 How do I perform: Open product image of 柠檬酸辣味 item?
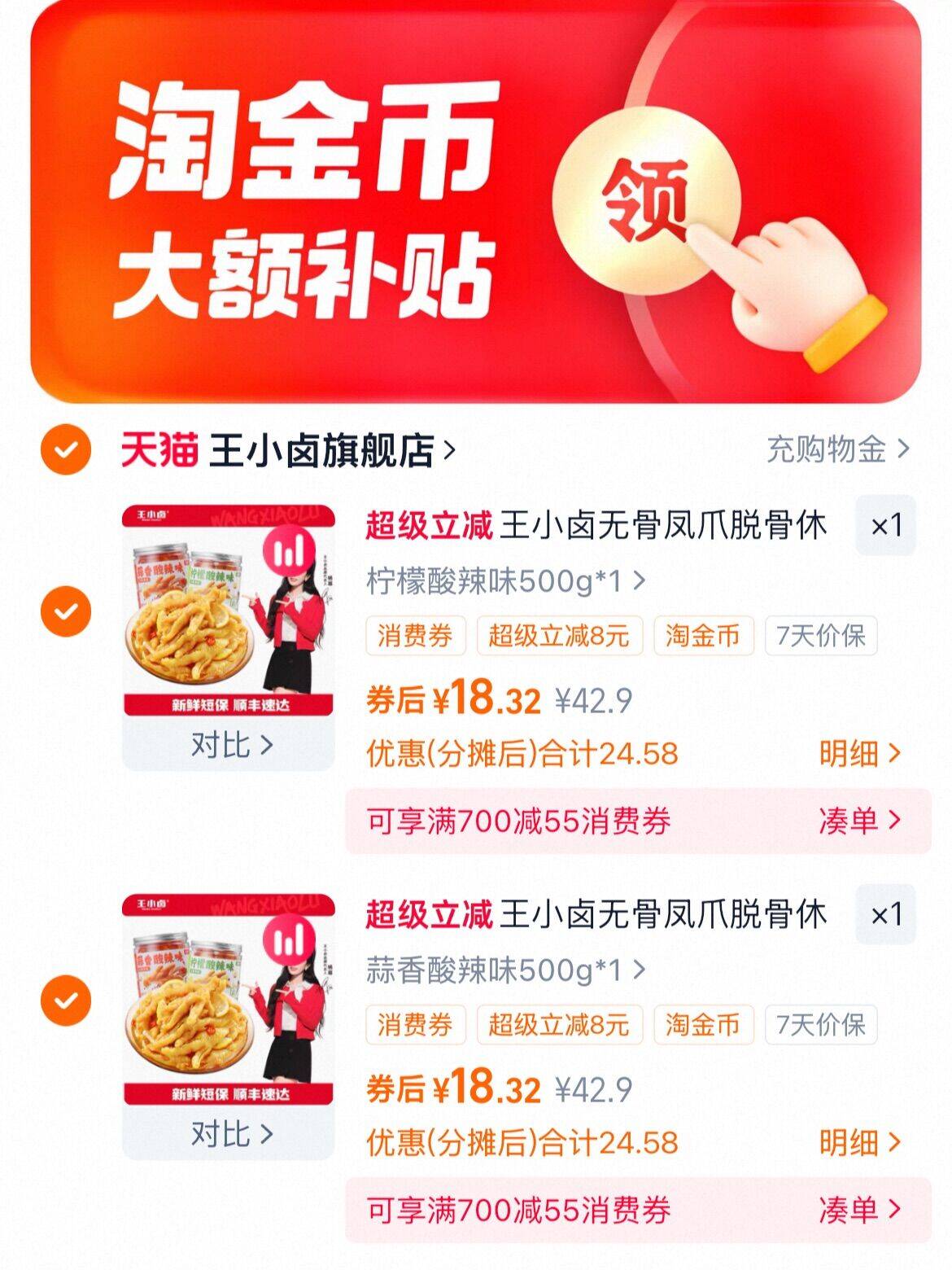pyautogui.click(x=229, y=611)
